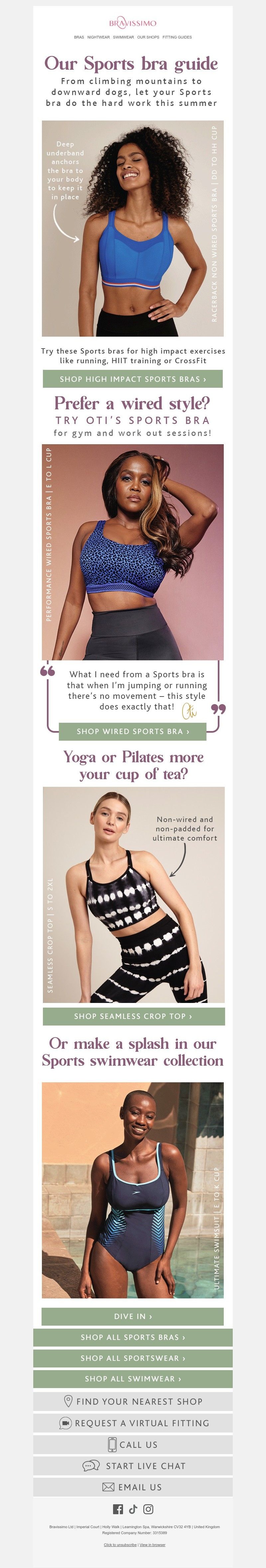266x1568 pixels.
Task: Go to the SWIMWEAR header link
Action: coord(123,37)
